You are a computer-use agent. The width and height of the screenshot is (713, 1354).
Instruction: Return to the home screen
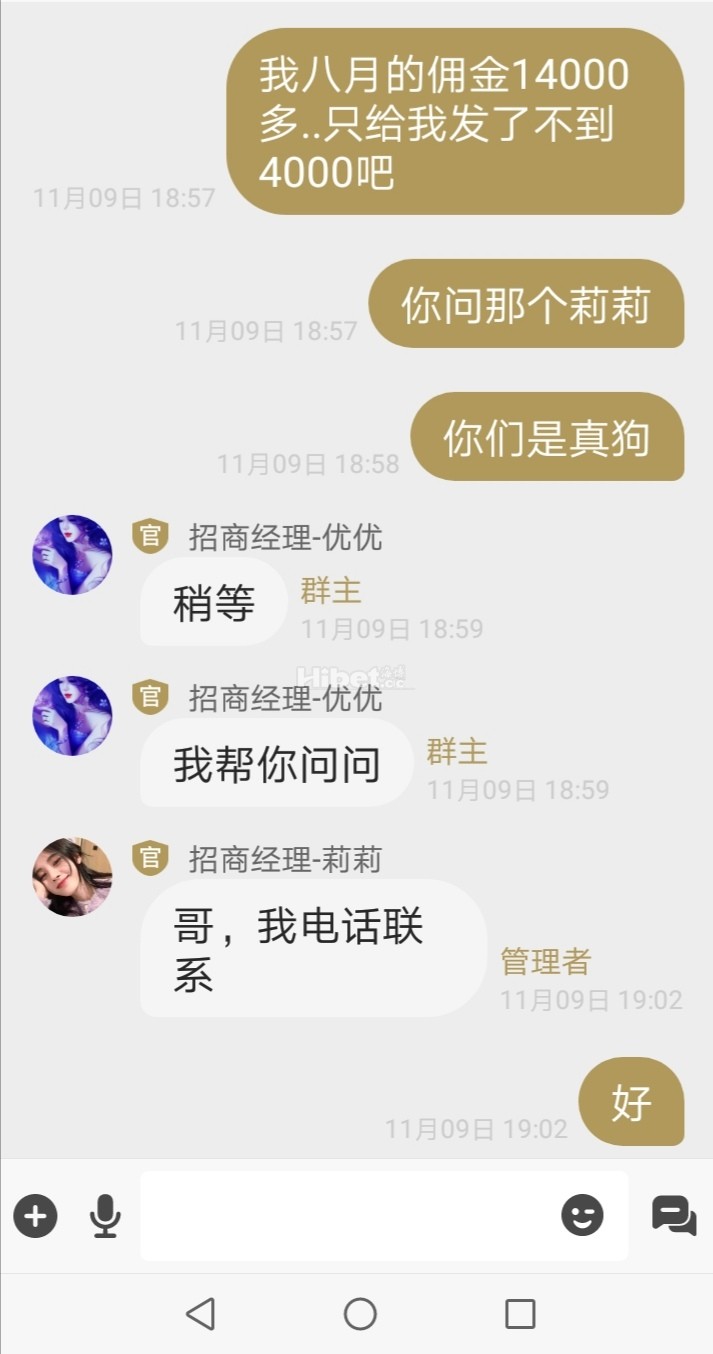pyautogui.click(x=360, y=1313)
